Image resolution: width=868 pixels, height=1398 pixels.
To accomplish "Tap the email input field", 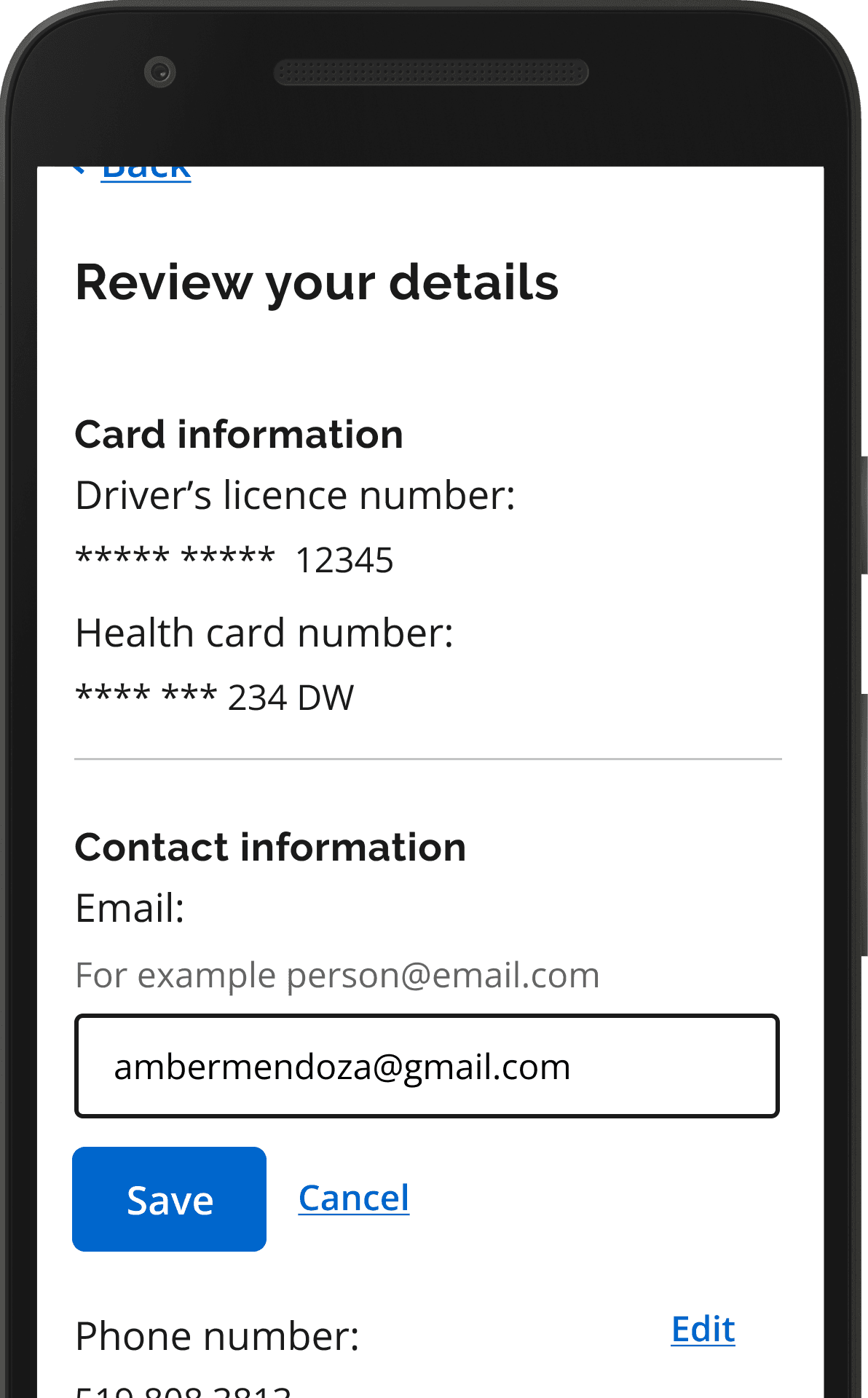I will point(427,1066).
